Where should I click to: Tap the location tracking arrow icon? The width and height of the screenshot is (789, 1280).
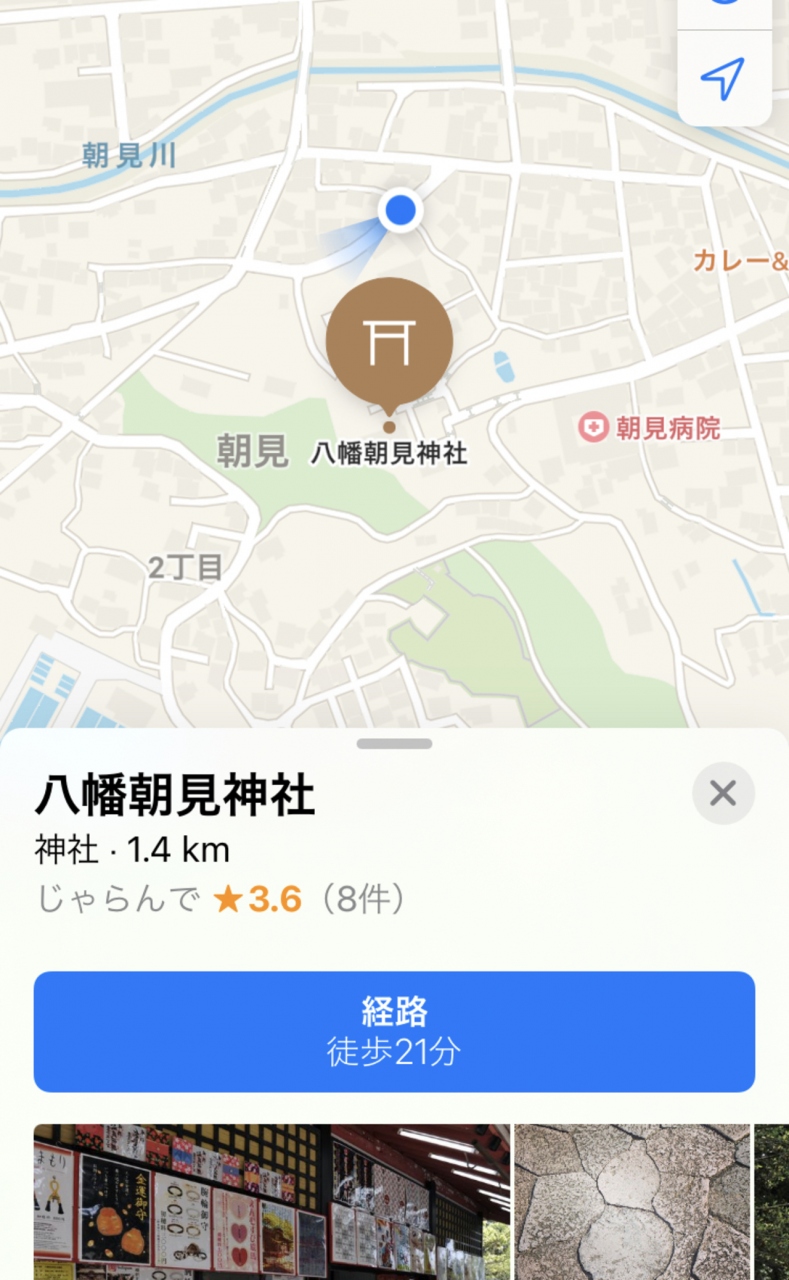[723, 78]
